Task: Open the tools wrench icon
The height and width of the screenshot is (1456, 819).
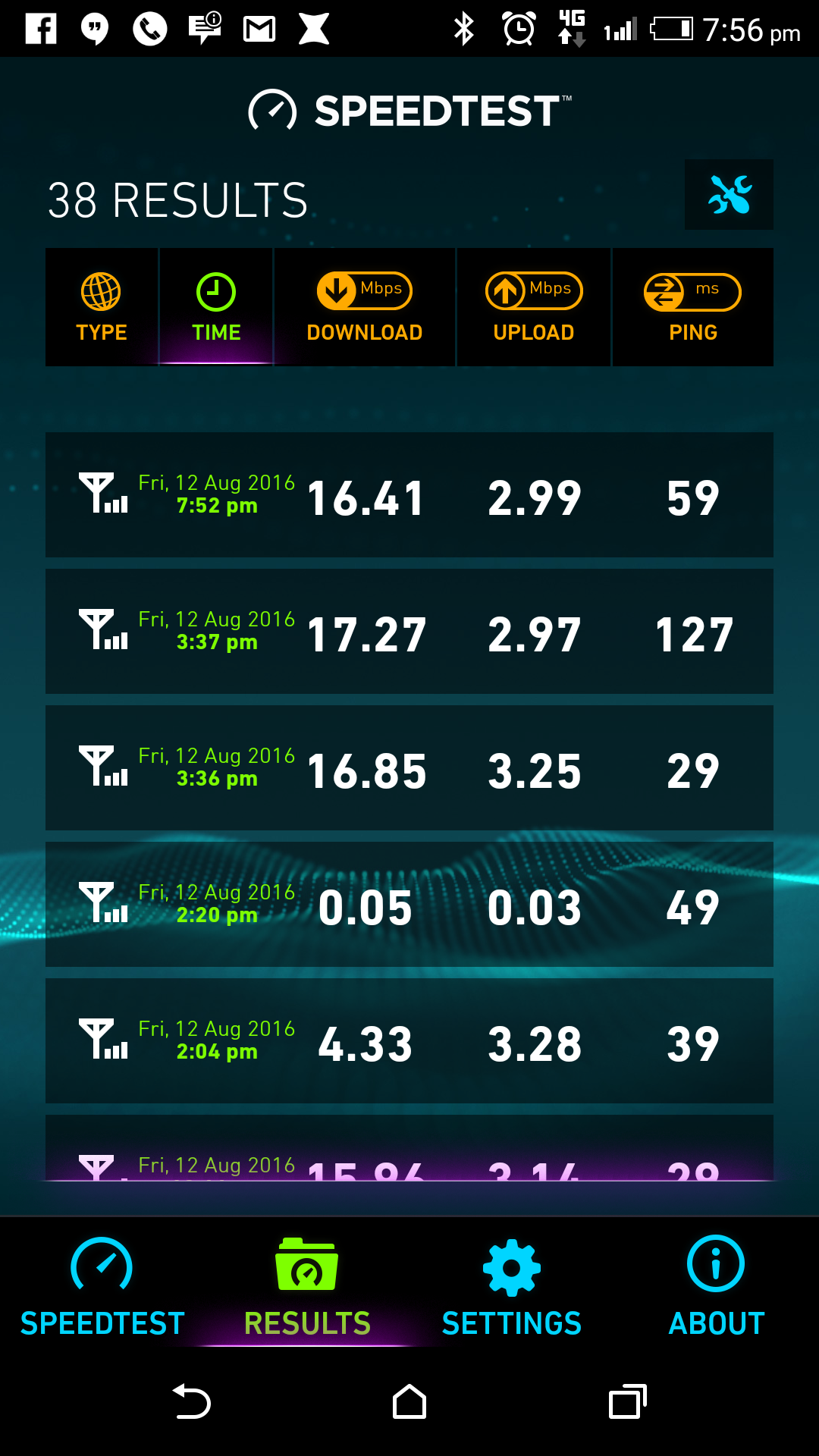Action: point(729,195)
